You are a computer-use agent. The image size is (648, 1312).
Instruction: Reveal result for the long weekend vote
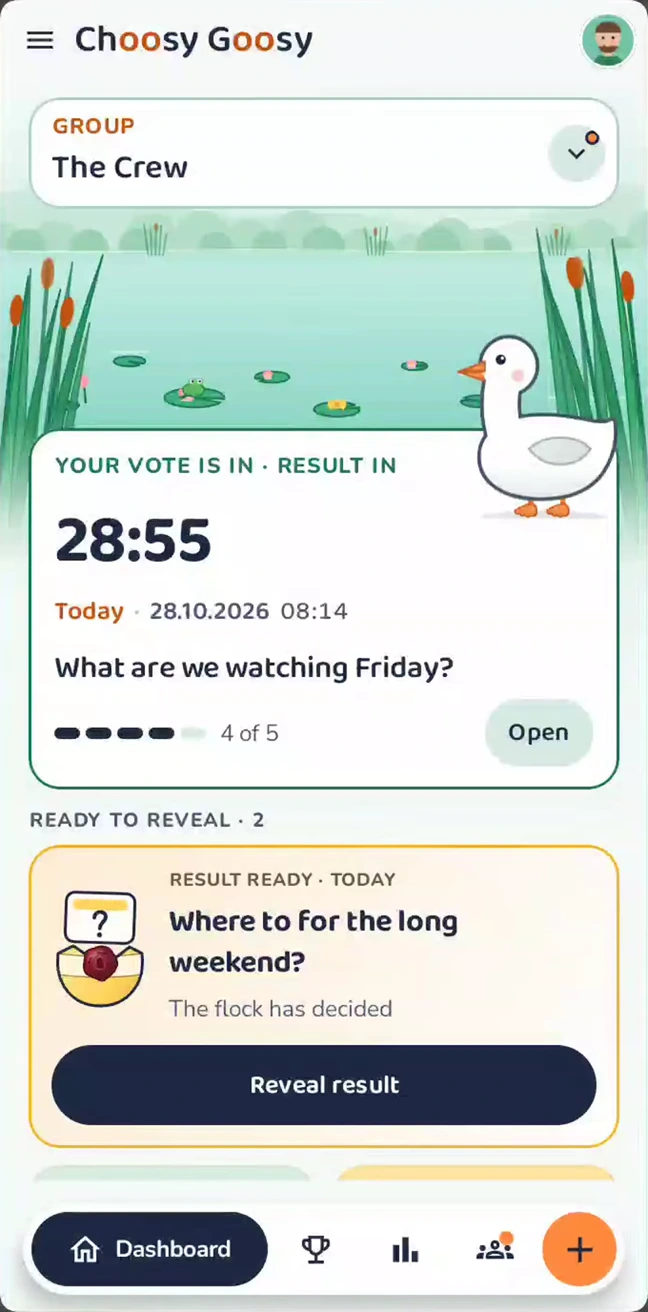point(324,1085)
